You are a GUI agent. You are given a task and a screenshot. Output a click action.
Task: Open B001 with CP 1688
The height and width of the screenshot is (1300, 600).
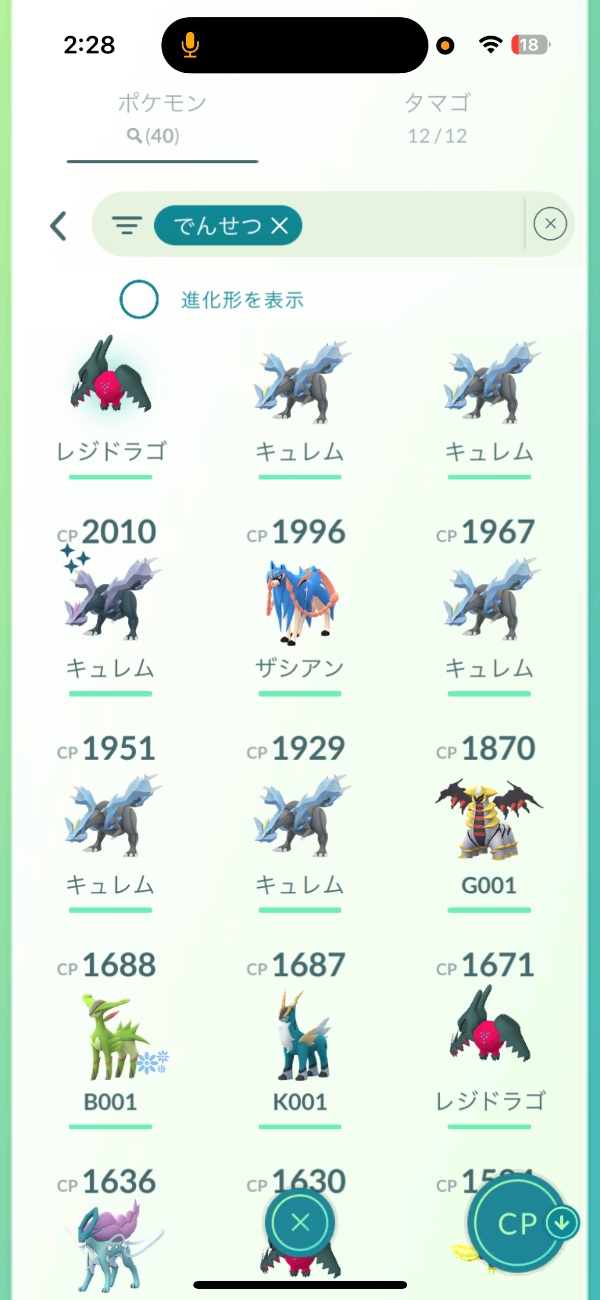point(110,1035)
